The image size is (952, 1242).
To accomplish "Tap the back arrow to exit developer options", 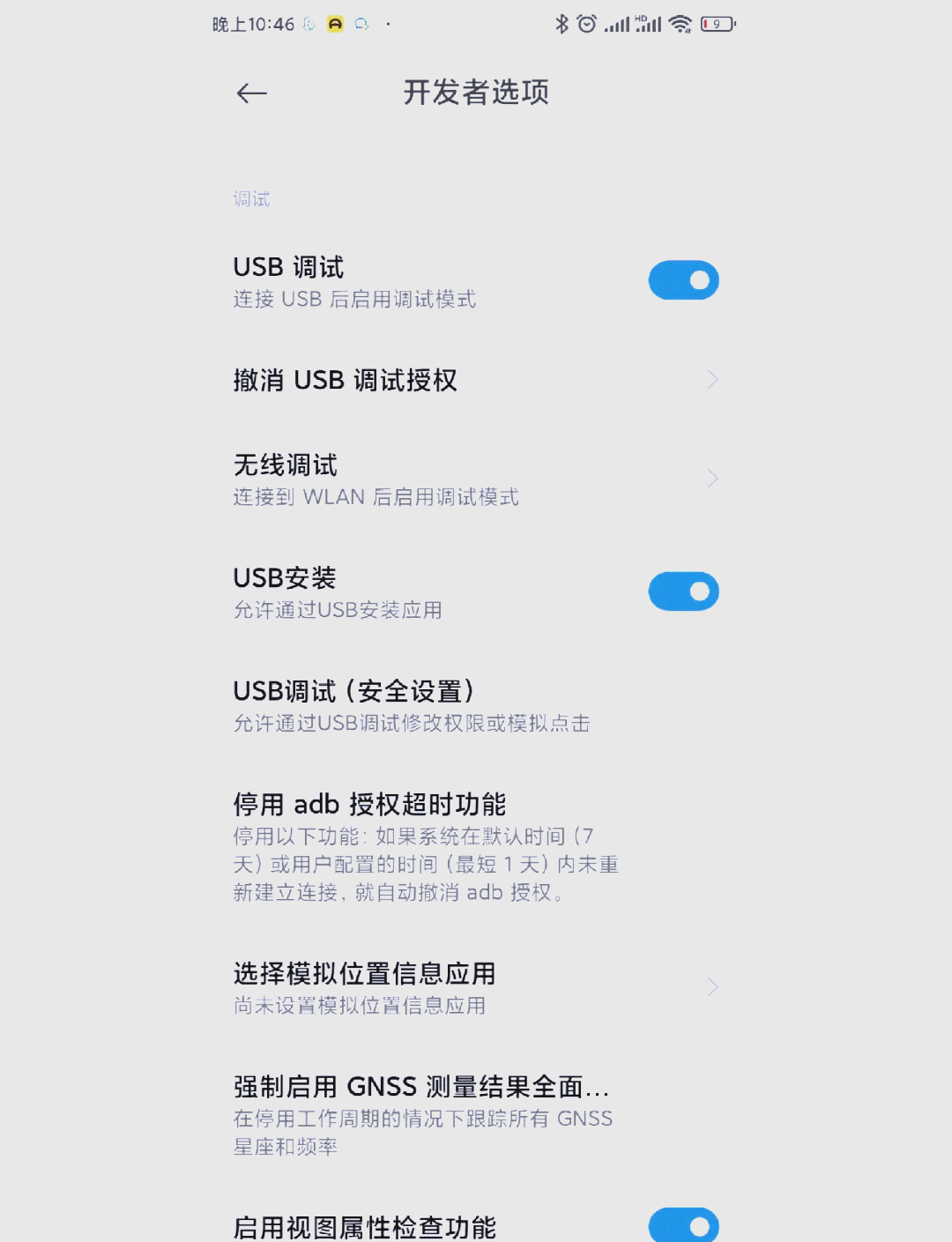I will point(250,93).
